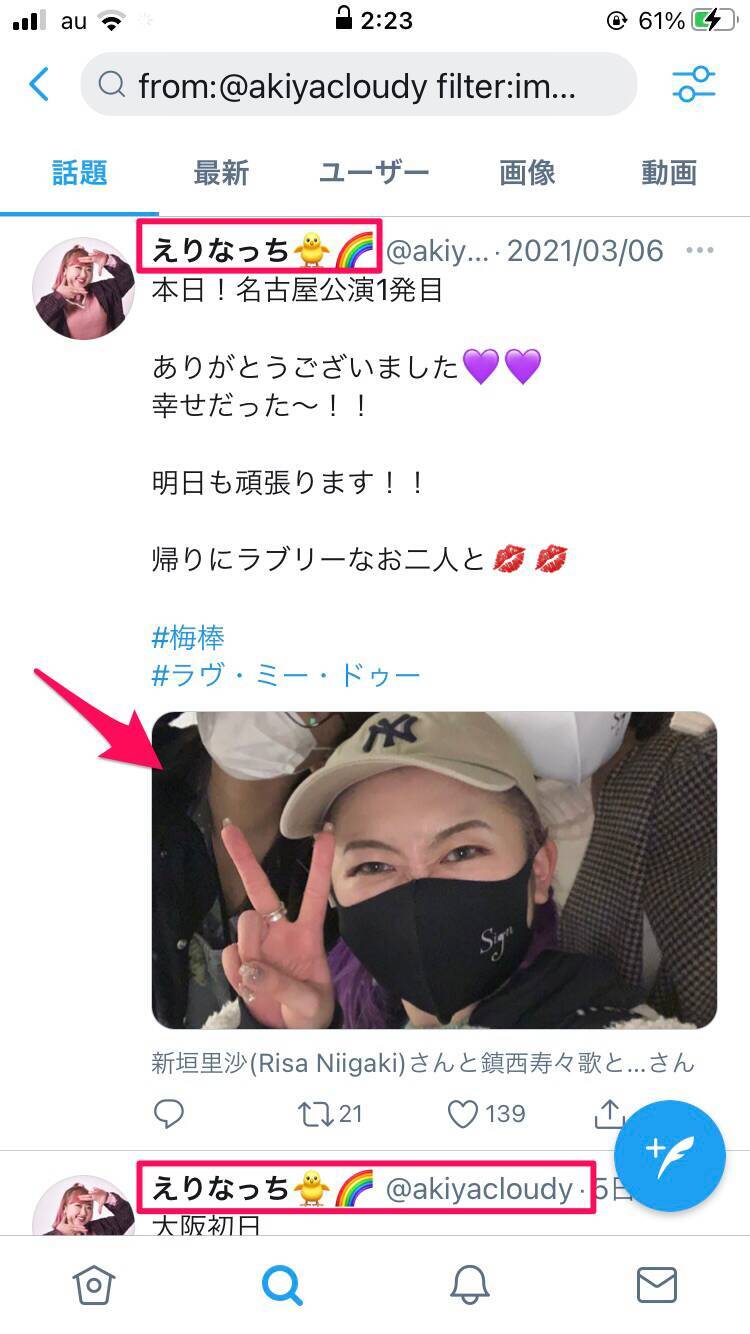Open profile avatar on the 2021/03/06 tweet

(x=83, y=288)
